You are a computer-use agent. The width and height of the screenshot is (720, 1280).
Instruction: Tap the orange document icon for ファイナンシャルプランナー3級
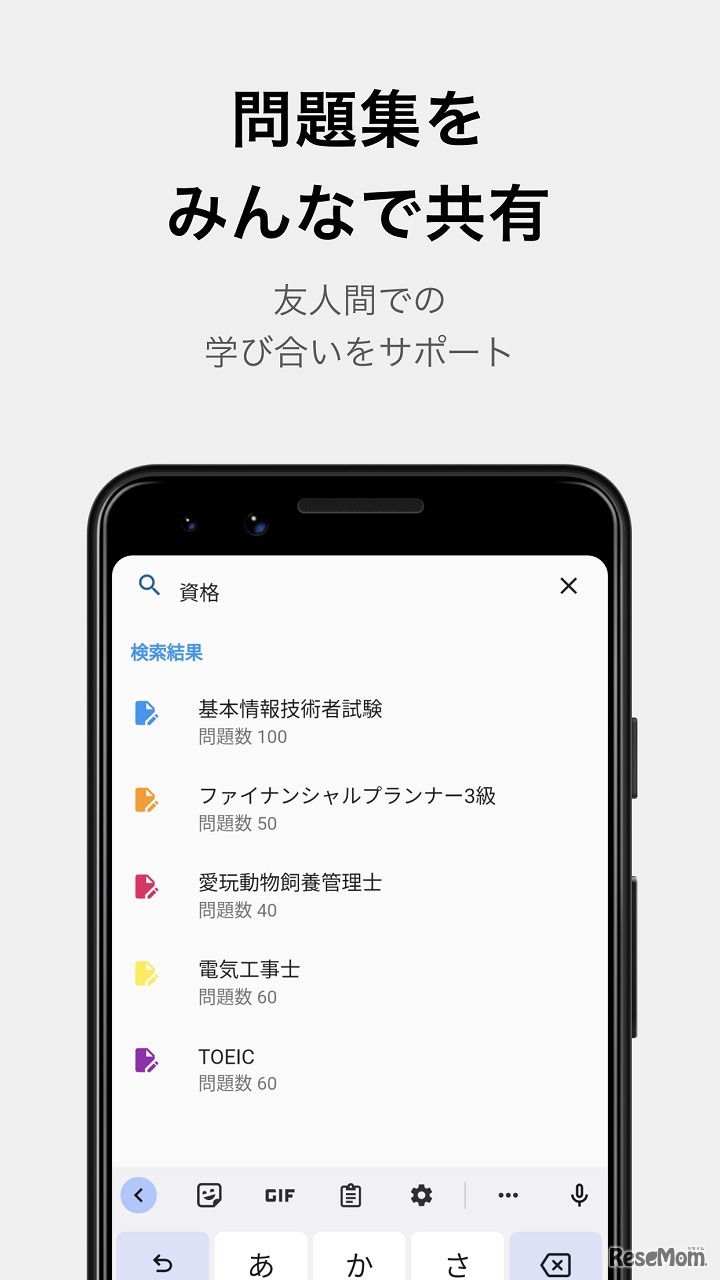click(146, 799)
